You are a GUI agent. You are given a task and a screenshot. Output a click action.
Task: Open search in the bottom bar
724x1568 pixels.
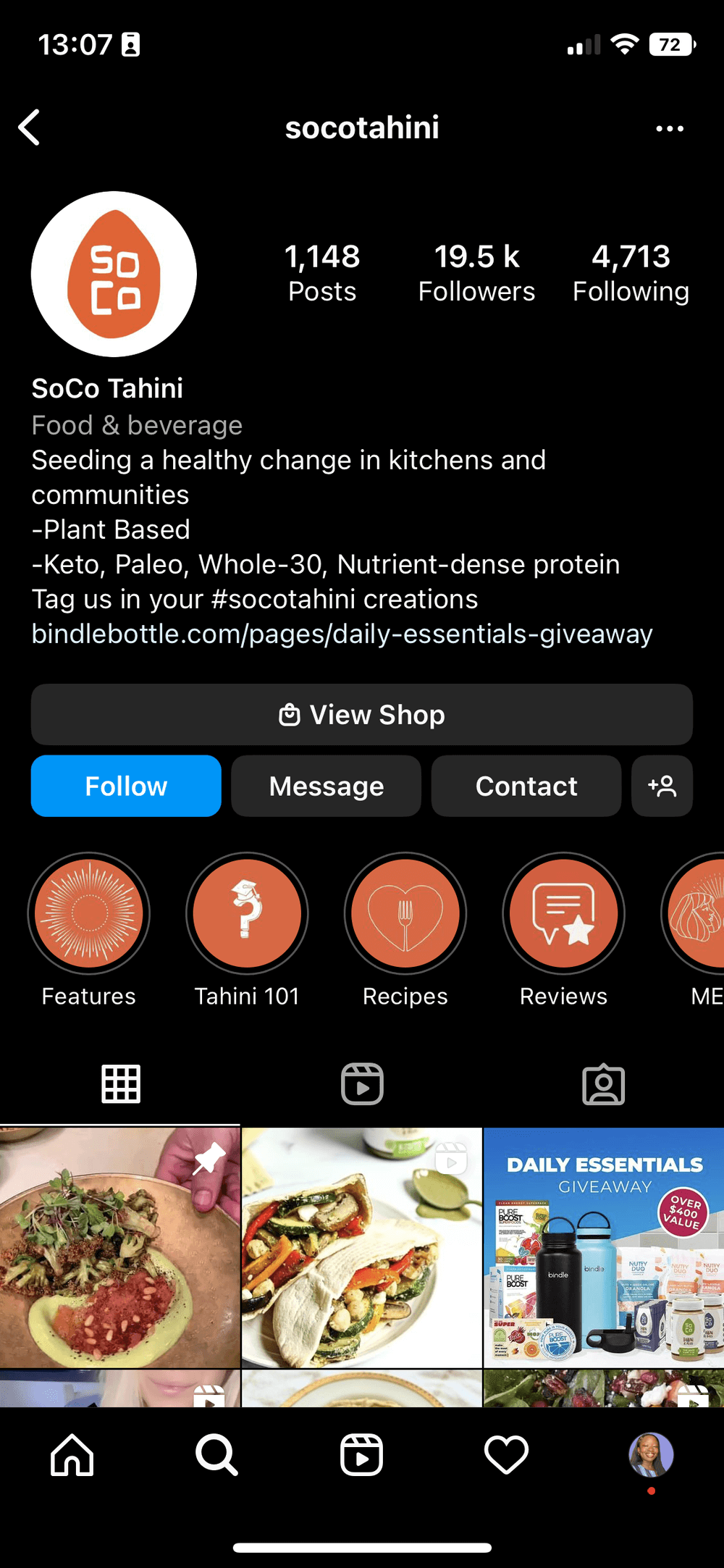[216, 1455]
